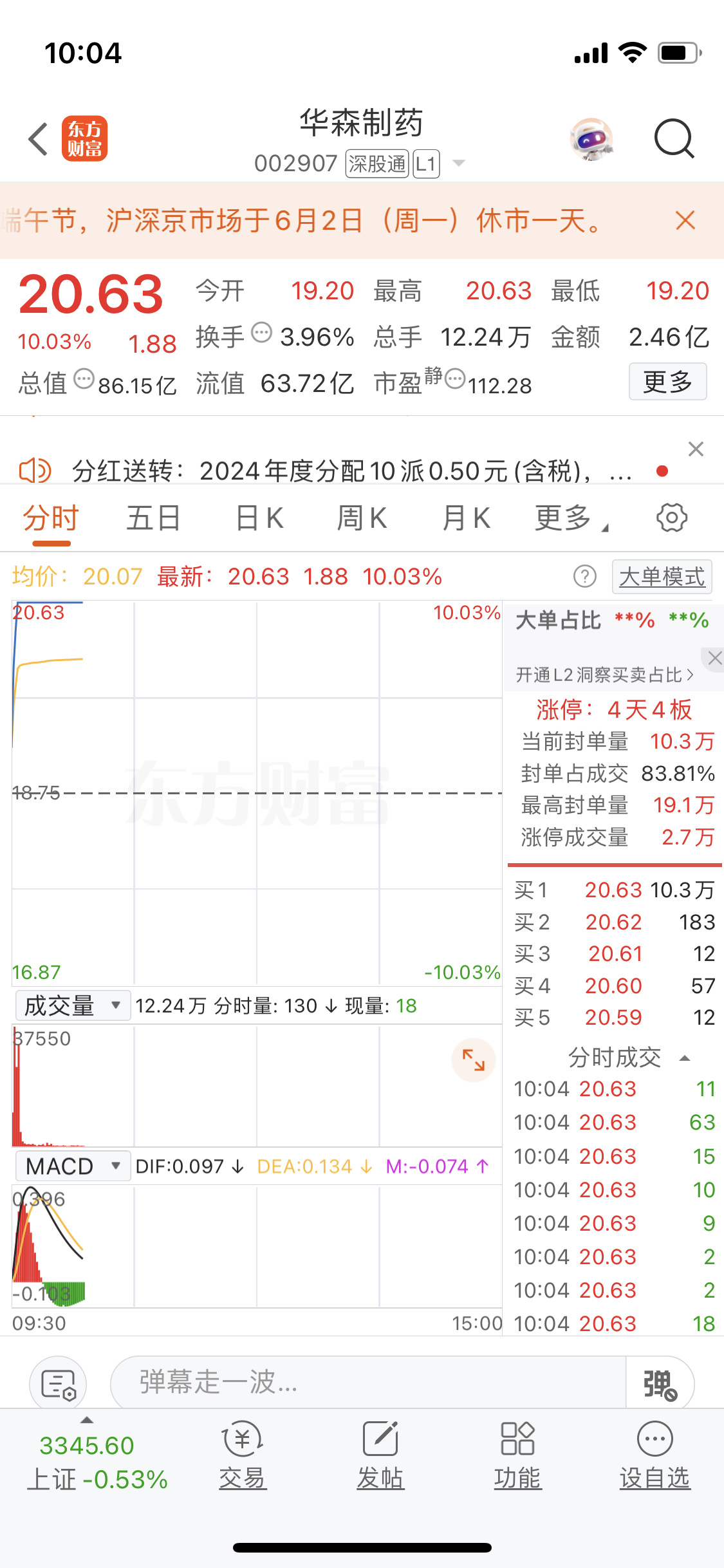Tap 更多 to show more quote data

[x=667, y=382]
